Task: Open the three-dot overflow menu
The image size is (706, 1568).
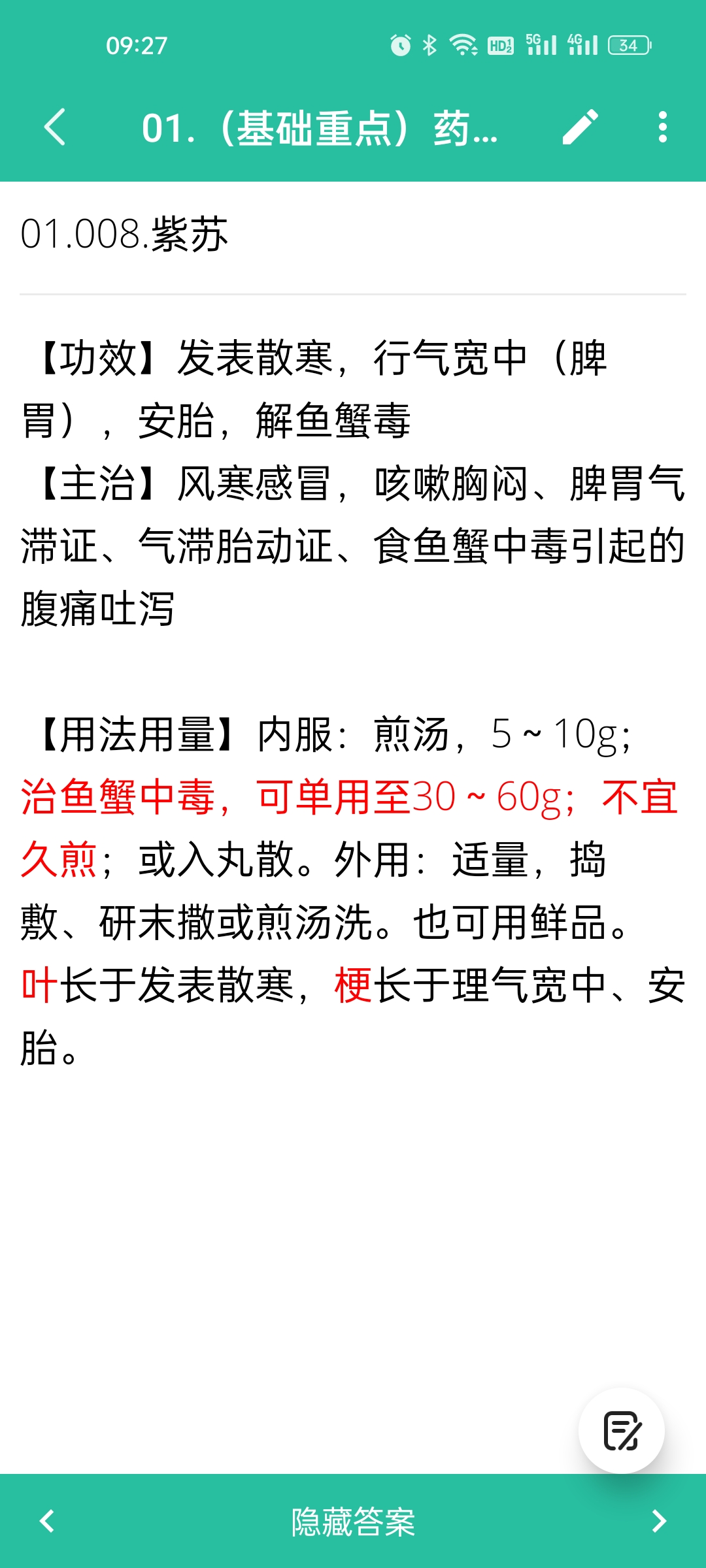Action: (x=663, y=127)
